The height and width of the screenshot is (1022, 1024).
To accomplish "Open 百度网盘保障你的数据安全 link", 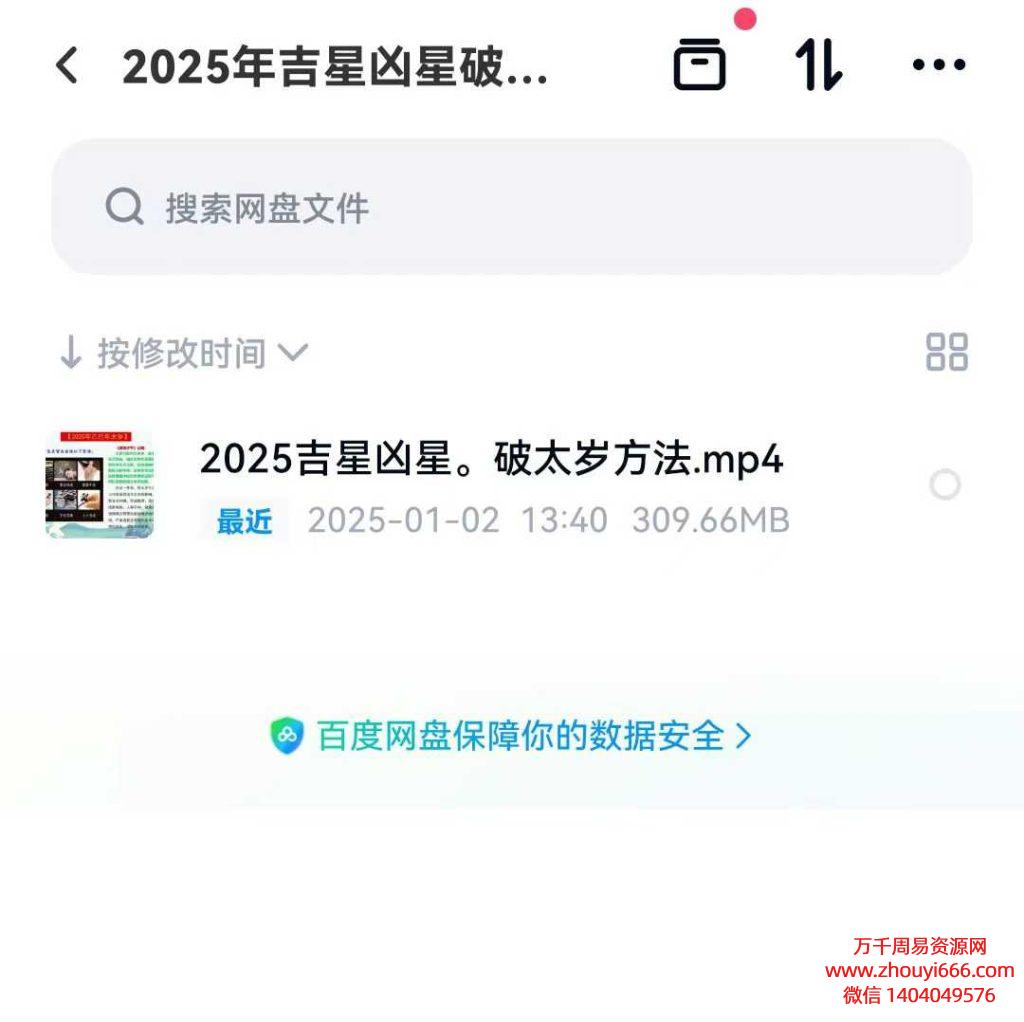I will (x=511, y=736).
